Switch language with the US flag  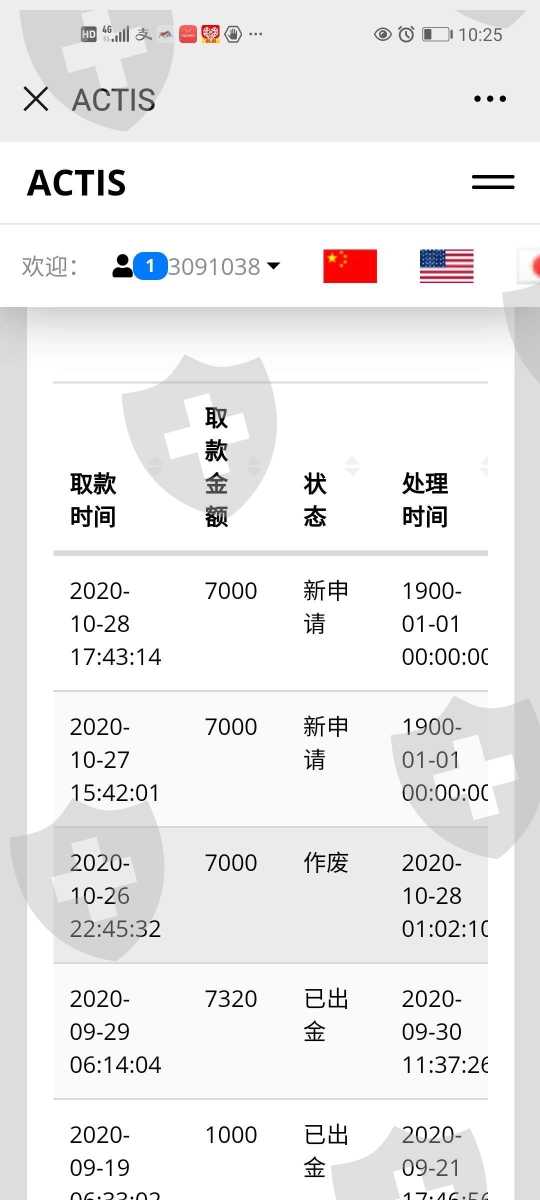[x=446, y=266]
